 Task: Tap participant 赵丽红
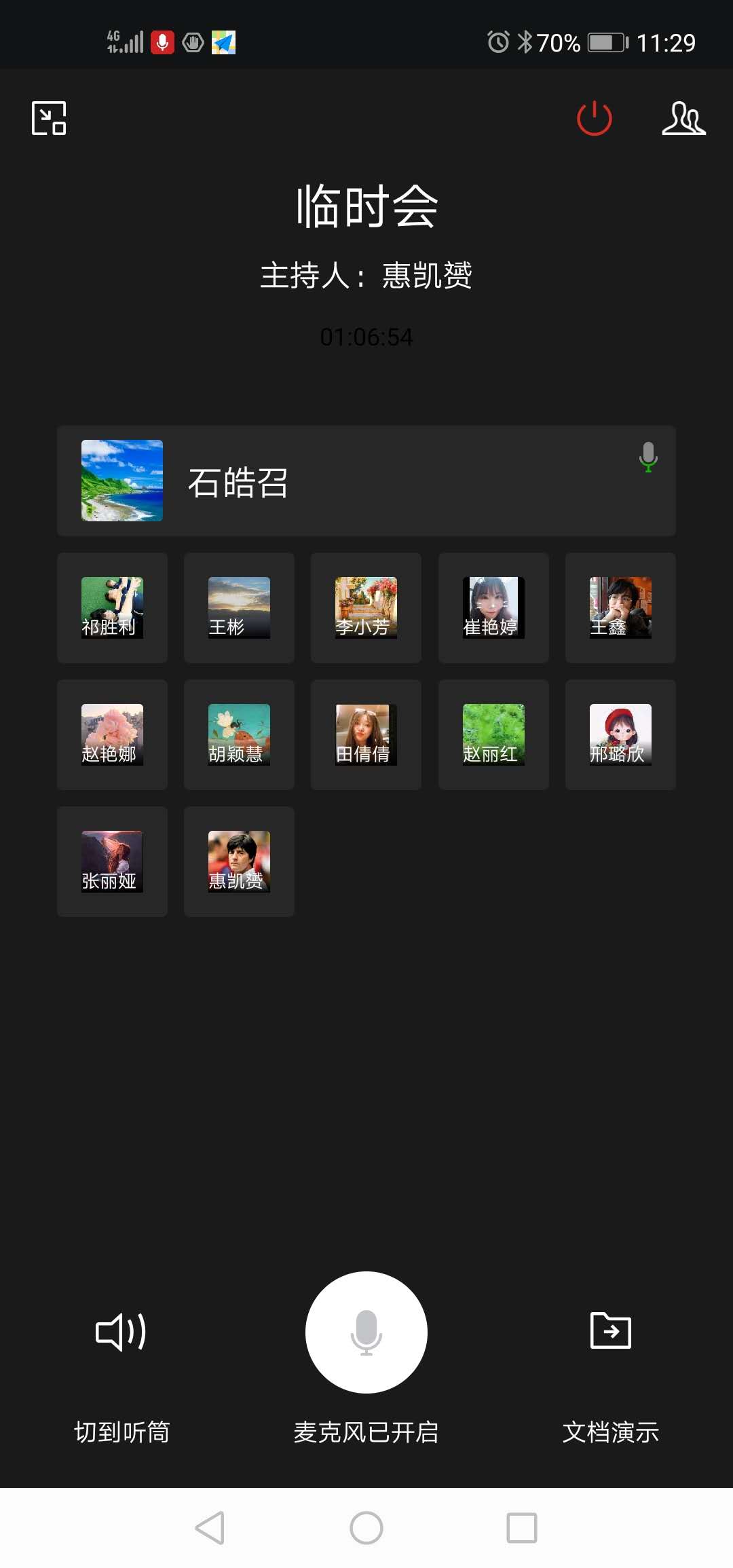click(493, 734)
